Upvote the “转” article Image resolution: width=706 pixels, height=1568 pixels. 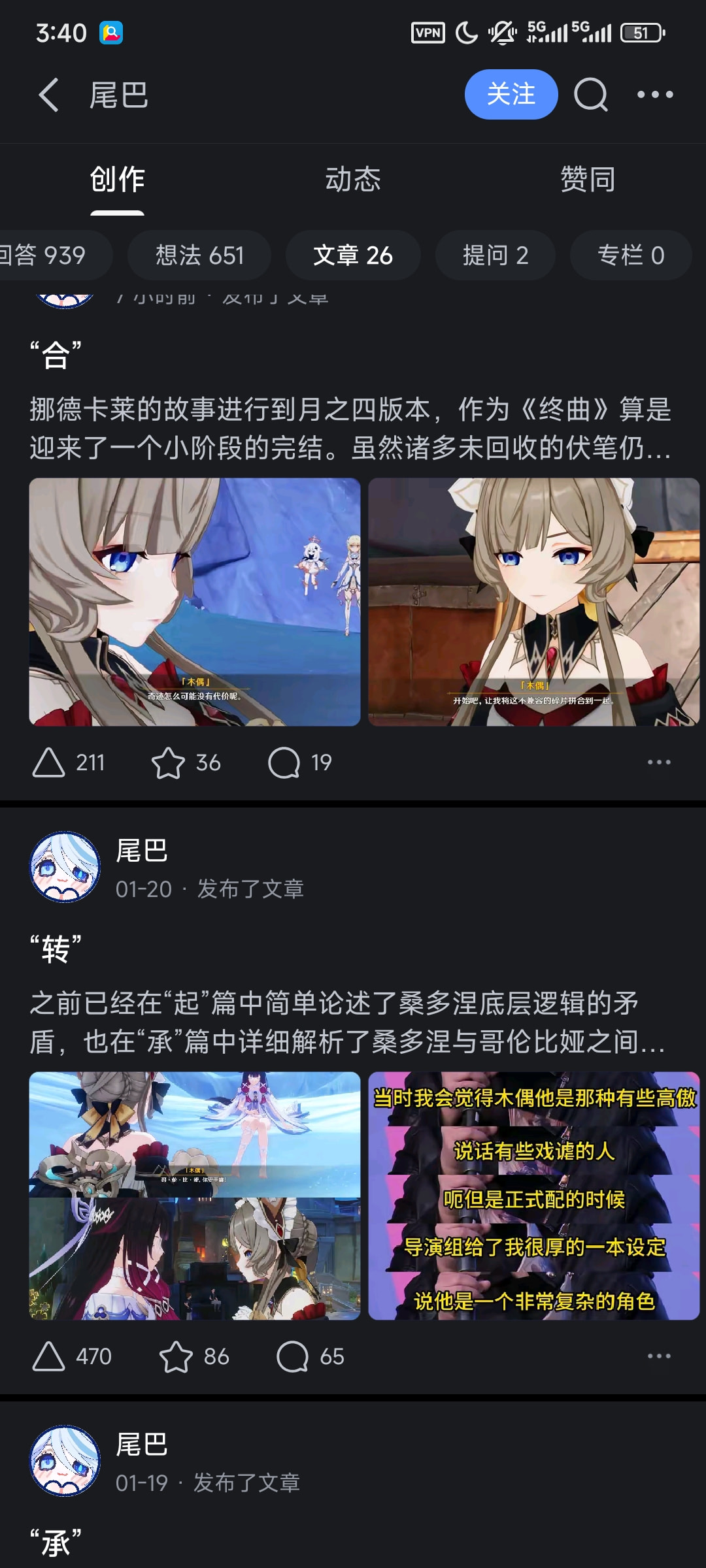click(x=71, y=1356)
